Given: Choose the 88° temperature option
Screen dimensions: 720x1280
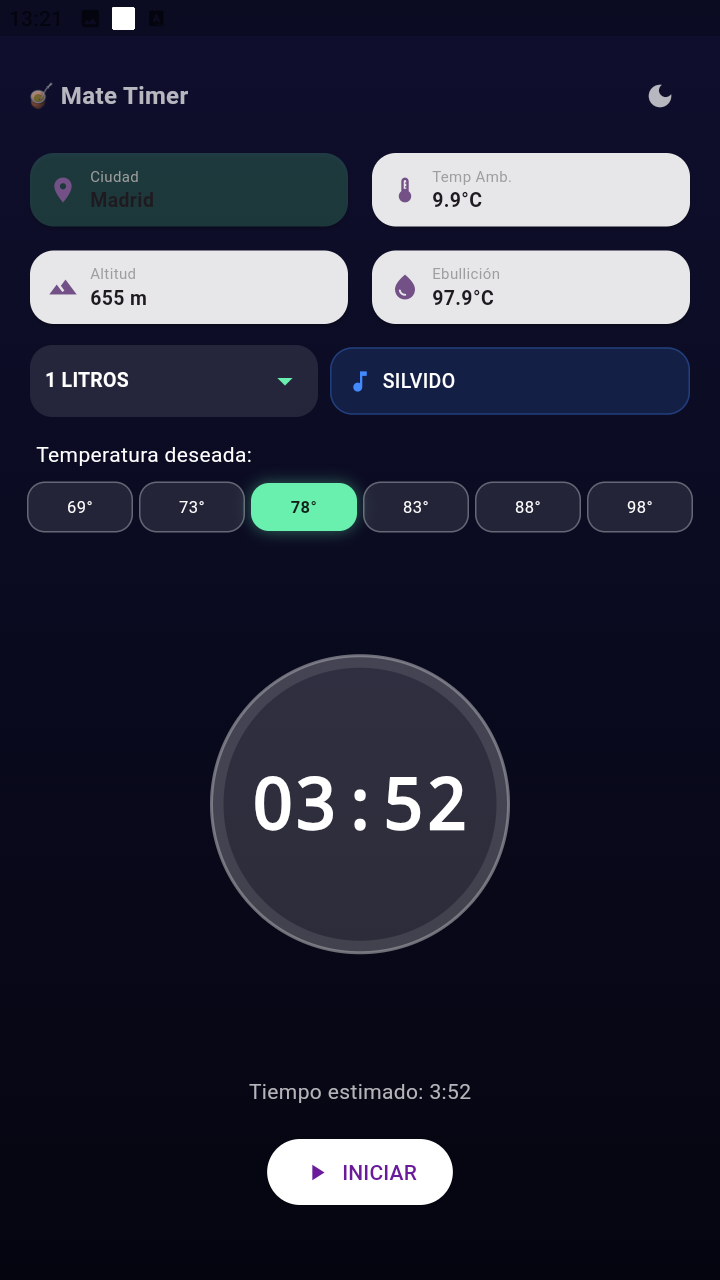Looking at the screenshot, I should (x=528, y=507).
